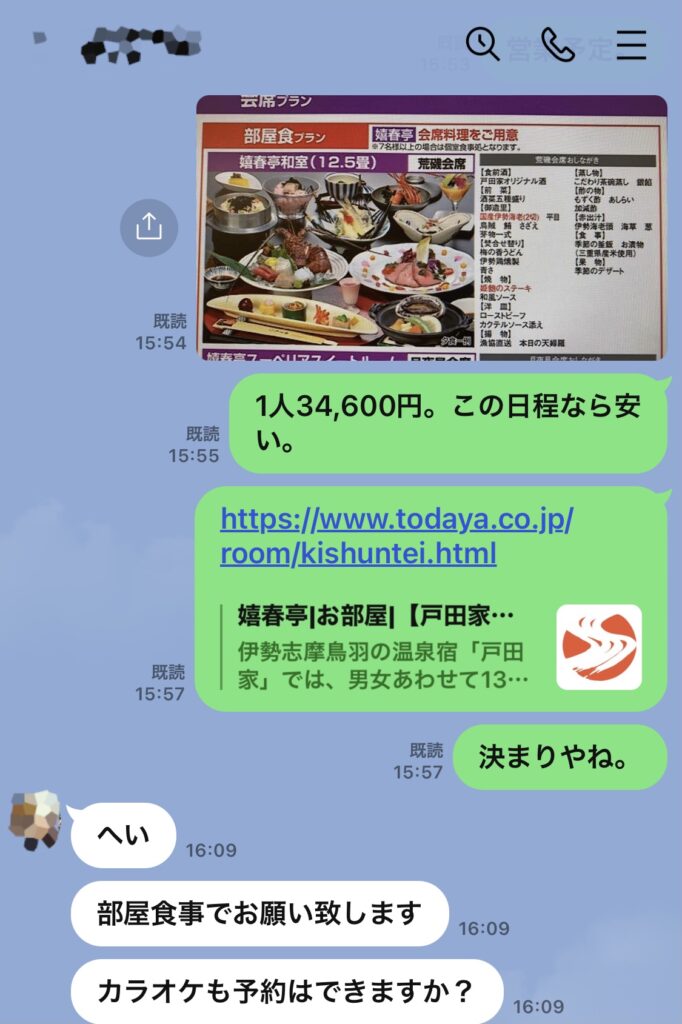Share the sent meal plan image
The width and height of the screenshot is (682, 1024).
148,228
